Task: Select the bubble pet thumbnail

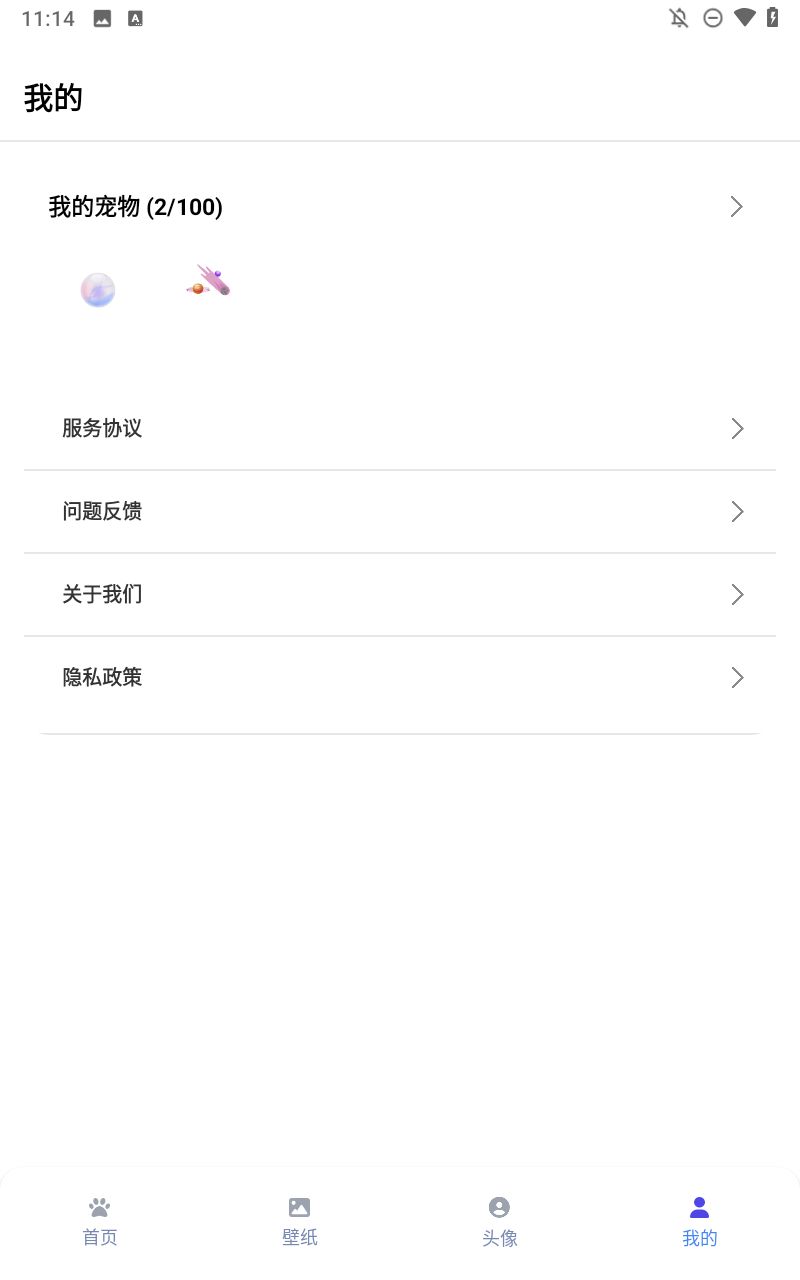Action: (98, 290)
